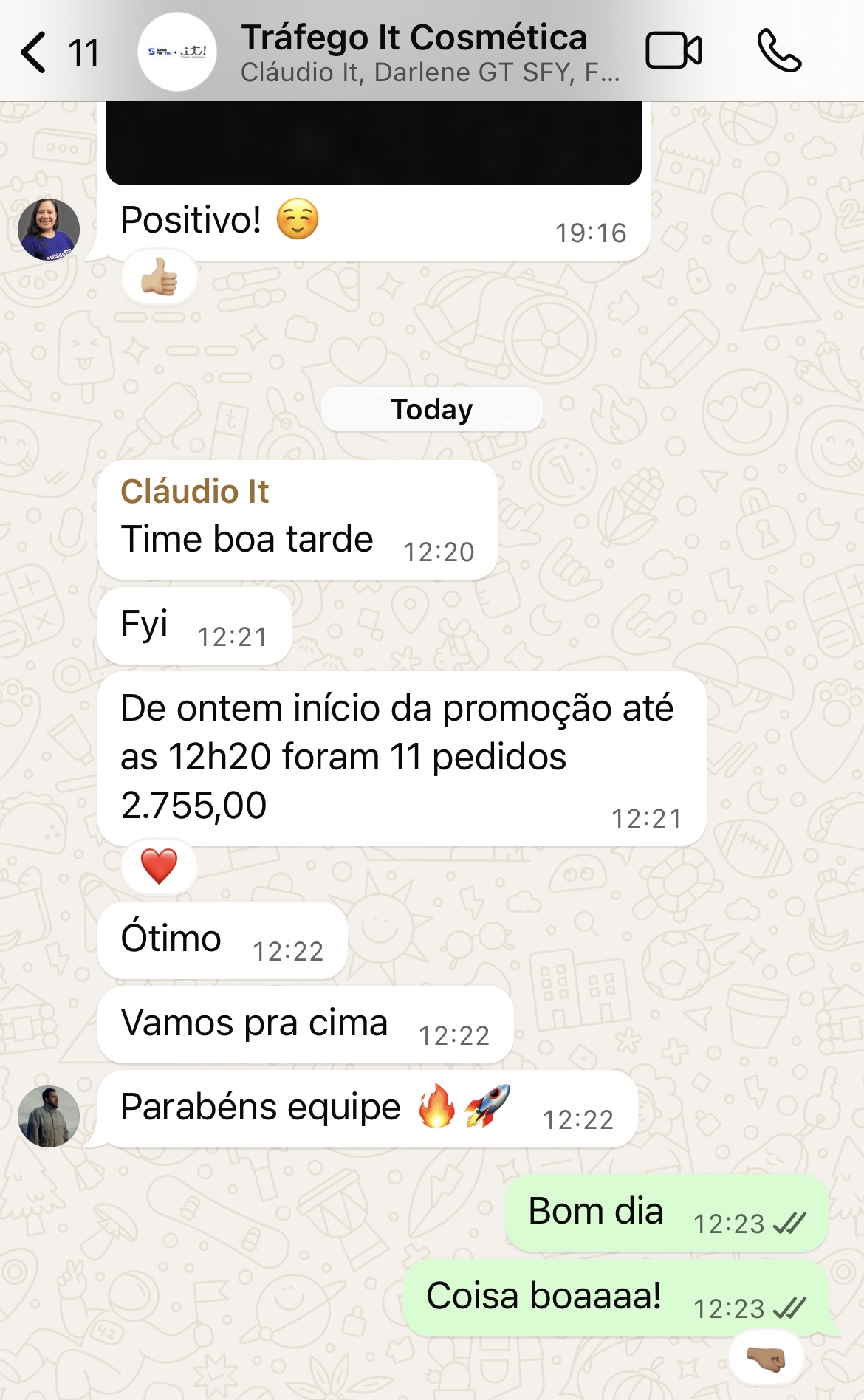The width and height of the screenshot is (864, 1400).
Task: Open profile of Positivo! message sender
Action: 49,230
